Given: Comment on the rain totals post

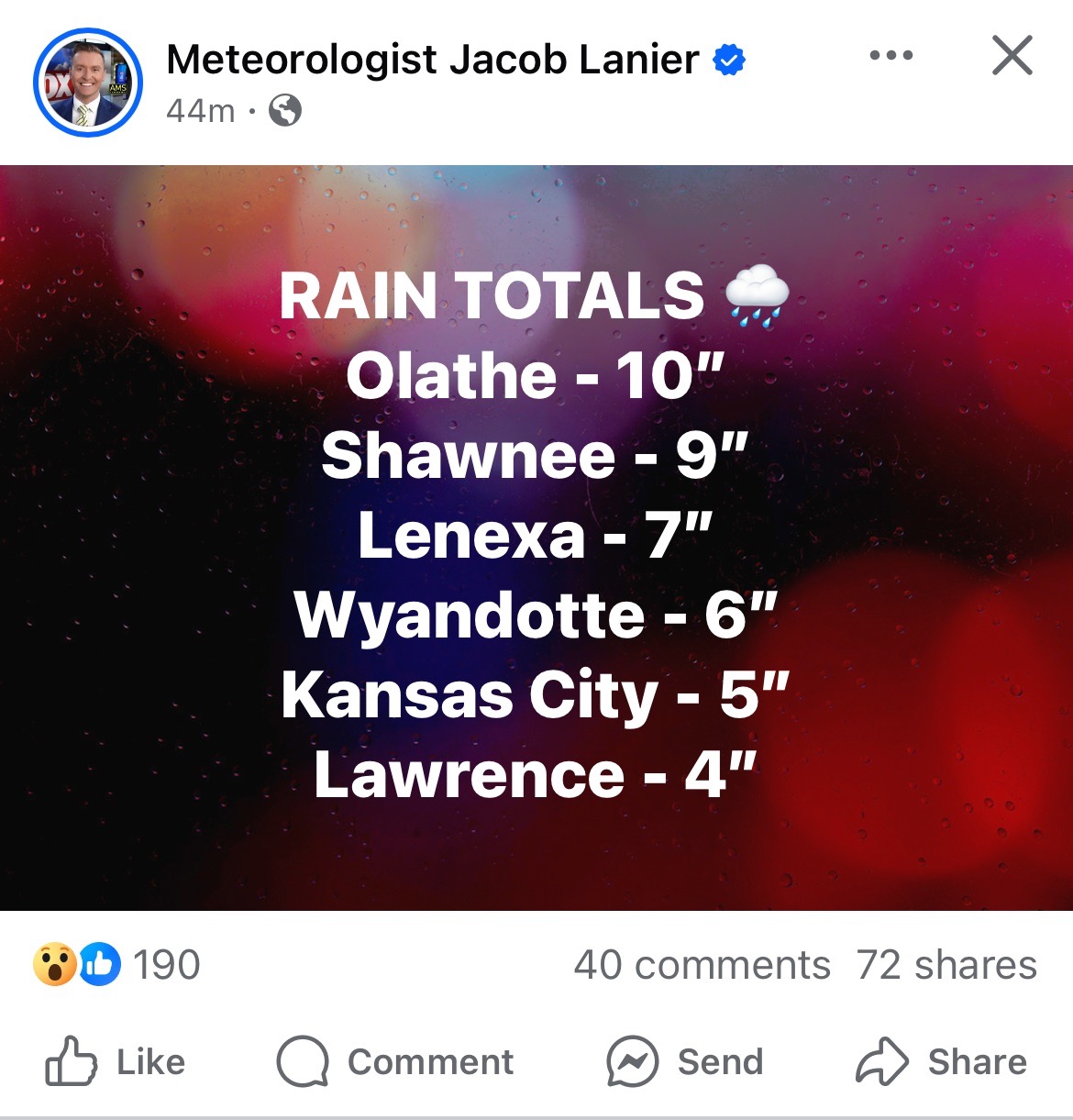Looking at the screenshot, I should coord(395,1061).
